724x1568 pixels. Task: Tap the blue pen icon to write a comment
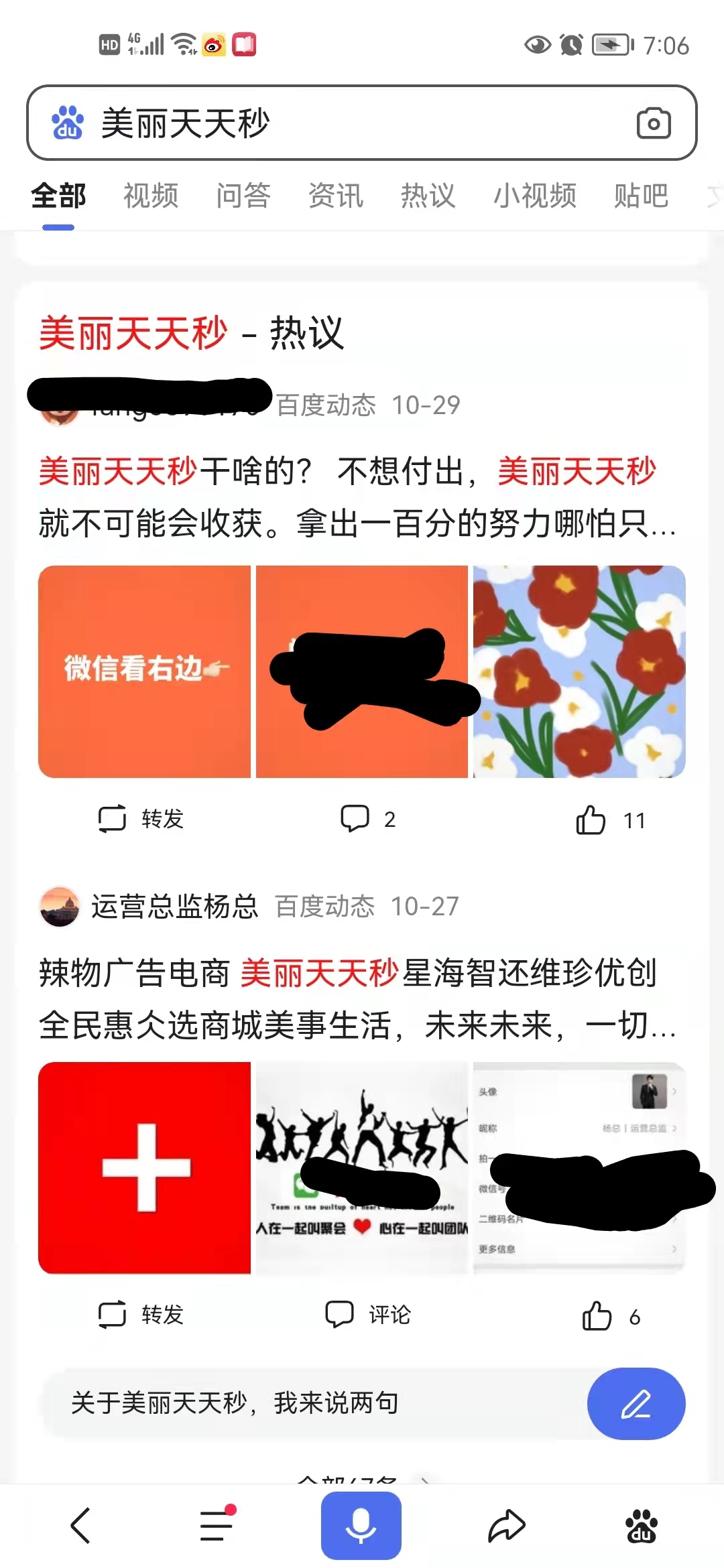point(636,1404)
